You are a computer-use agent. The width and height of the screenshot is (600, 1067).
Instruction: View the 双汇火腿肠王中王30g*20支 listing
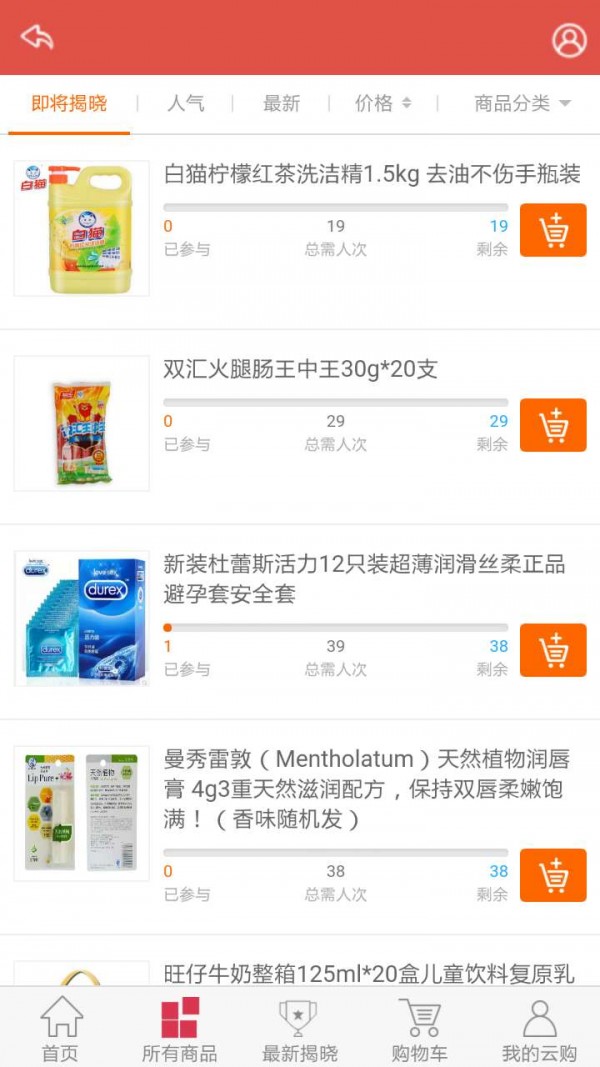click(x=300, y=370)
